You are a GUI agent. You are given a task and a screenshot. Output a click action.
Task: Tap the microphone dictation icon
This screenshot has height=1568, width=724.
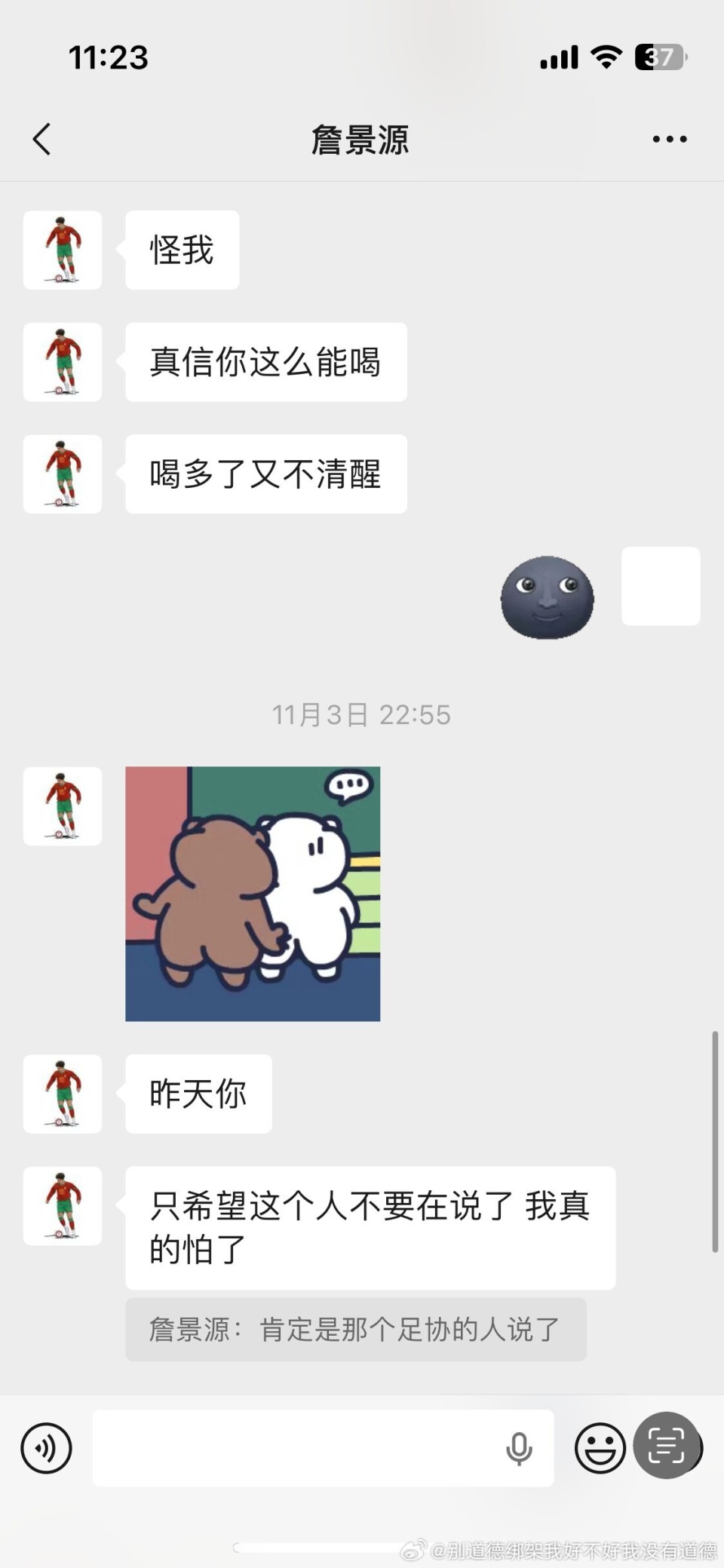tap(519, 1448)
